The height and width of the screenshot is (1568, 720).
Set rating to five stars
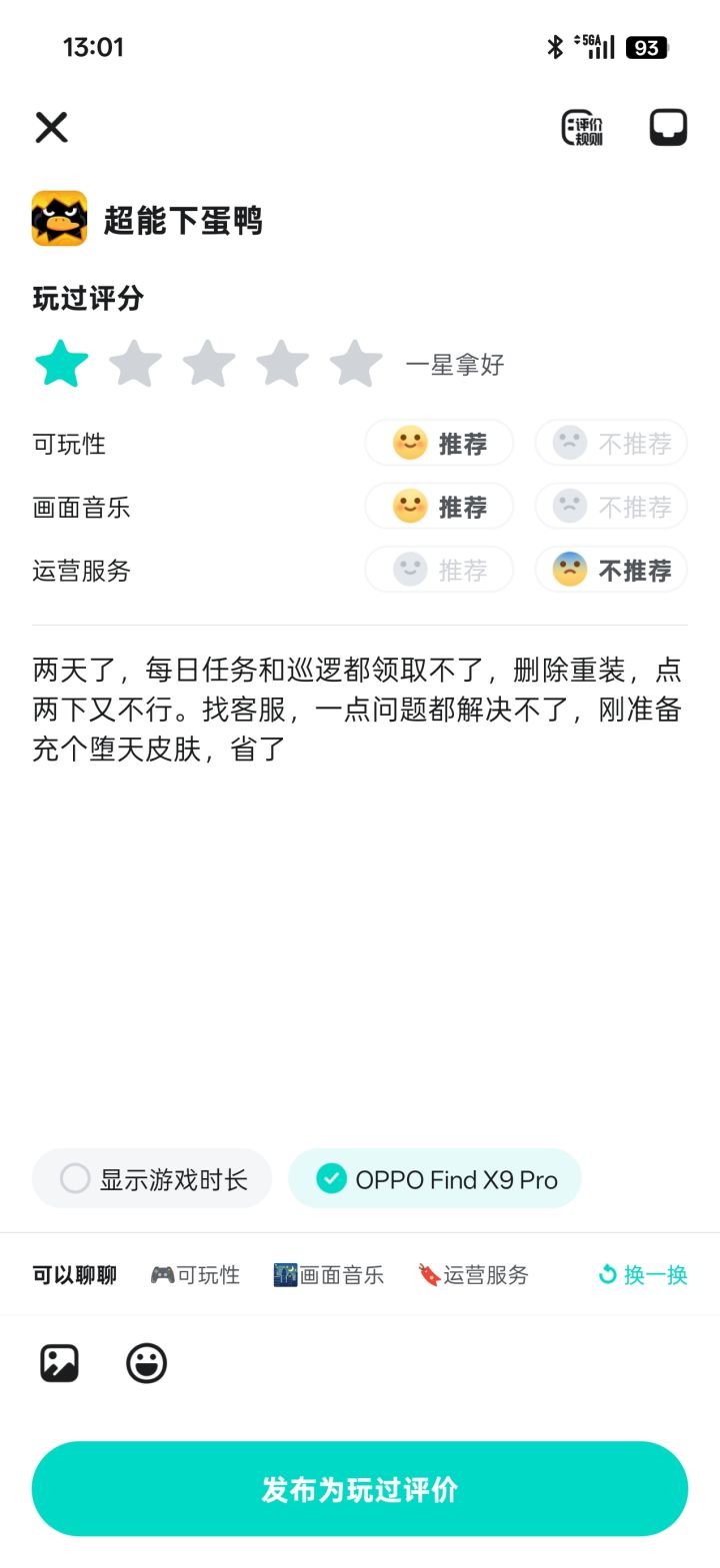(x=356, y=364)
